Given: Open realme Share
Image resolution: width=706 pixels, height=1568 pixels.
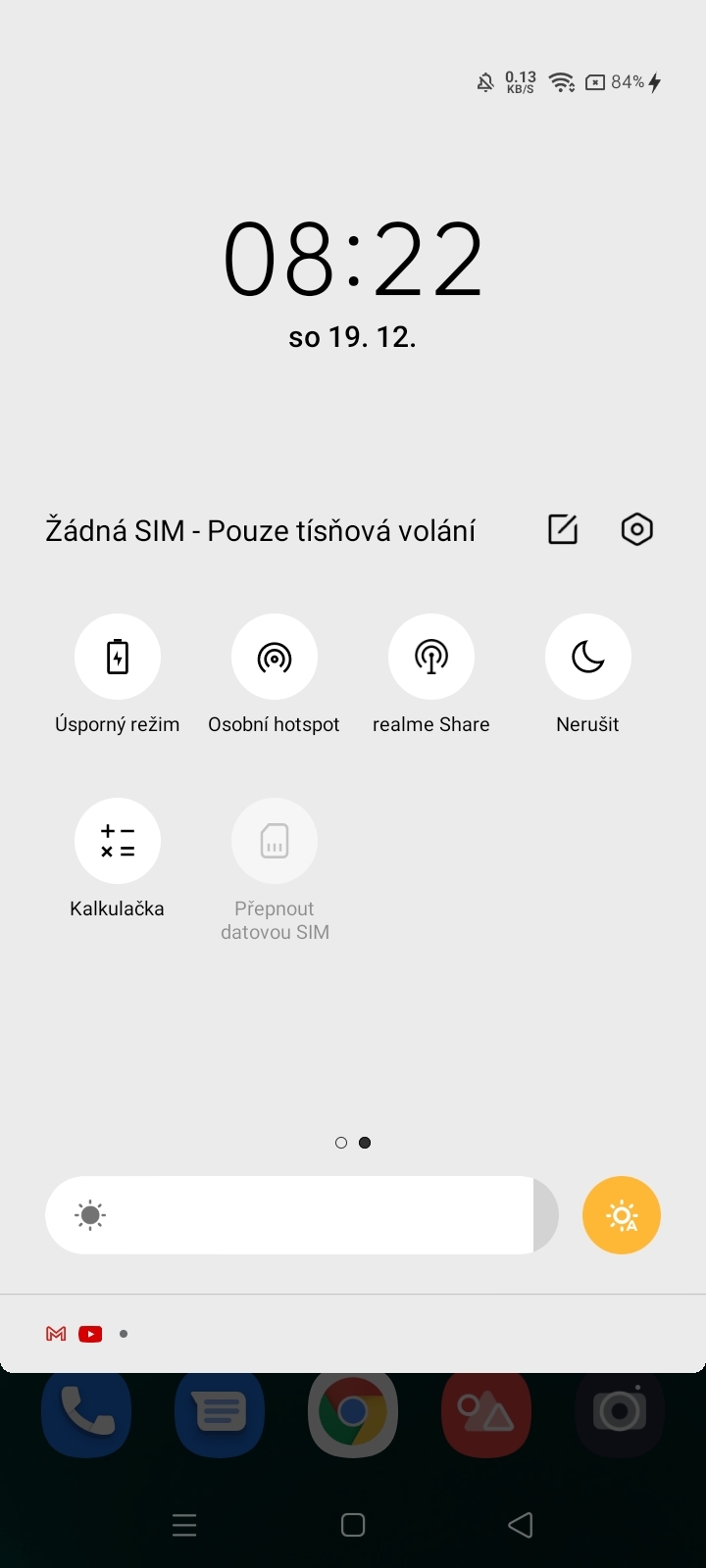Looking at the screenshot, I should coord(431,657).
